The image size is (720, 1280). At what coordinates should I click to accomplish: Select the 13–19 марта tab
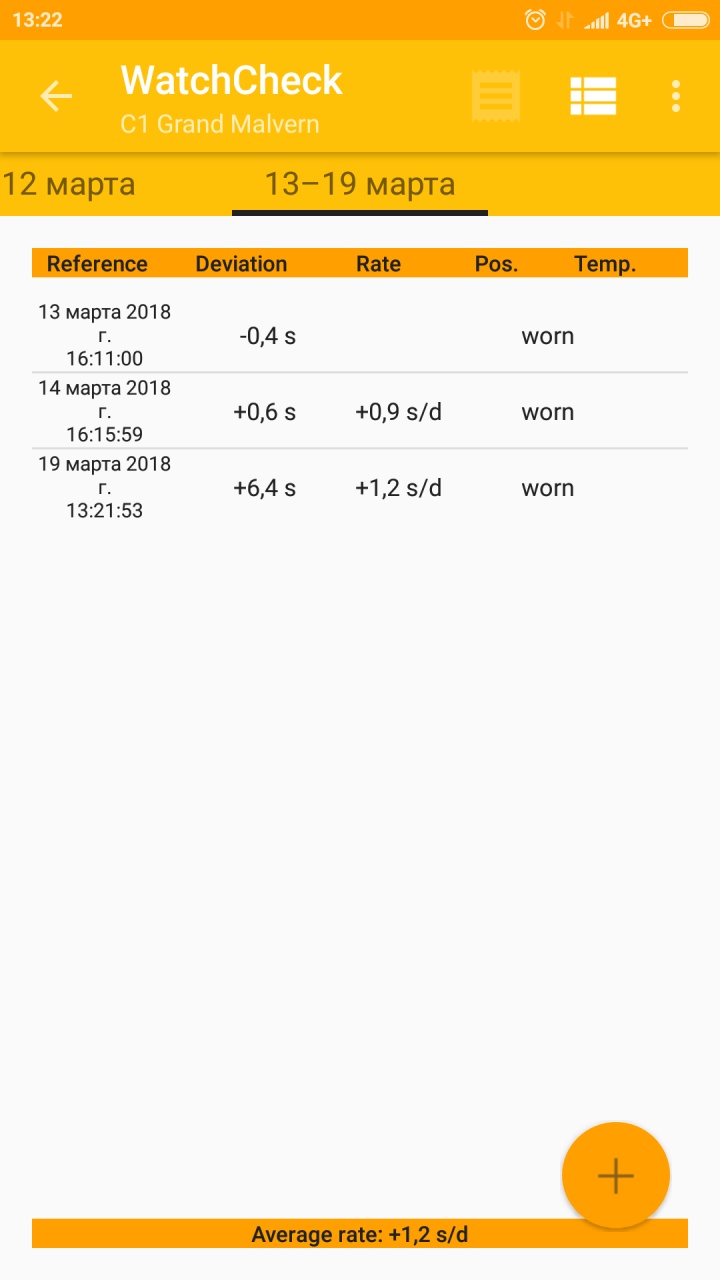coord(360,184)
